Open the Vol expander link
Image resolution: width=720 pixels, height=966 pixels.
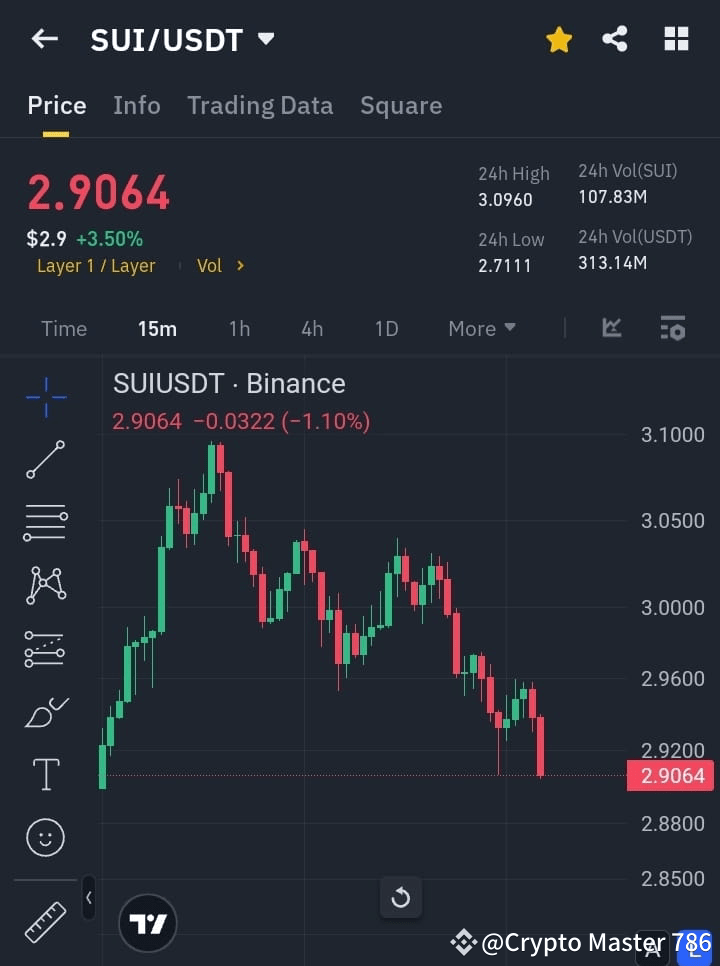220,265
